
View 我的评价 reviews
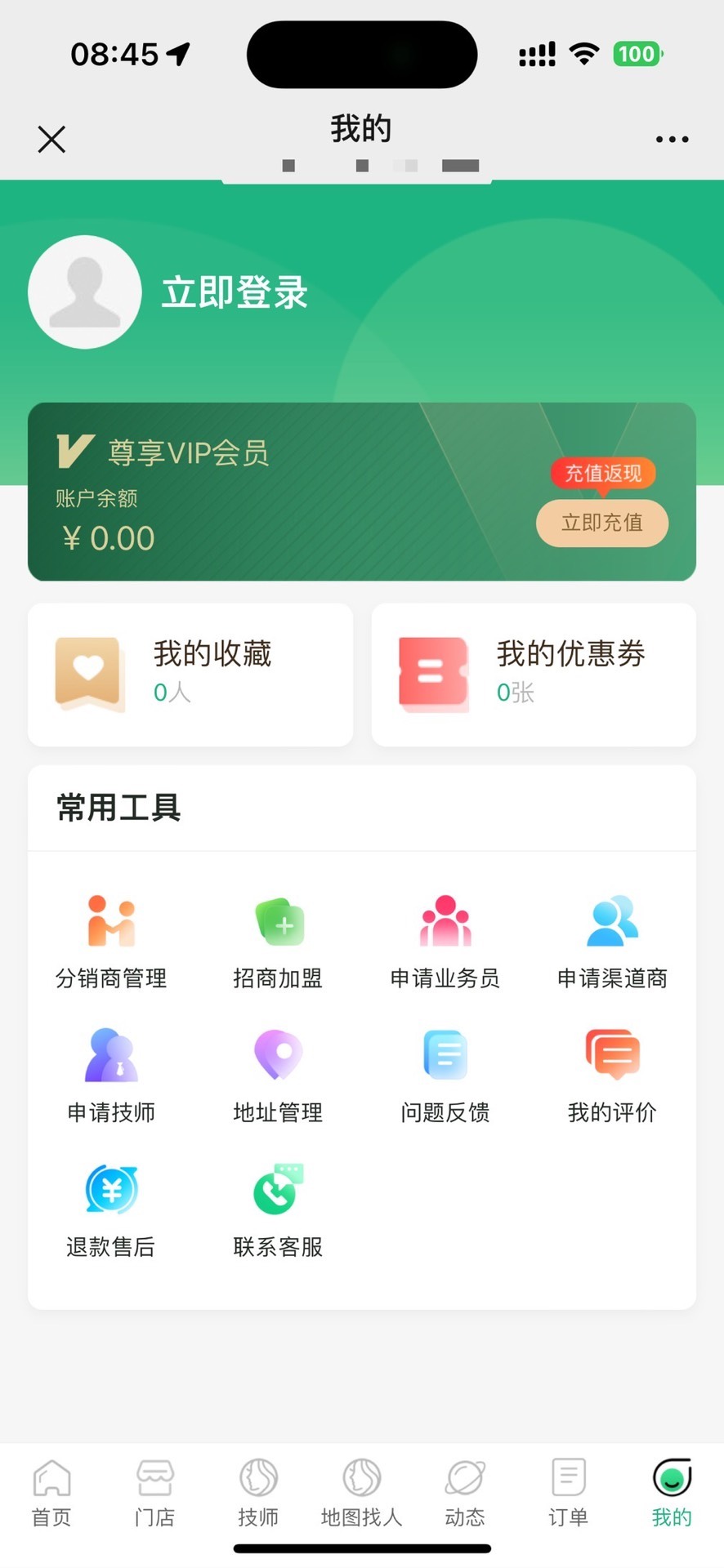[x=612, y=1076]
